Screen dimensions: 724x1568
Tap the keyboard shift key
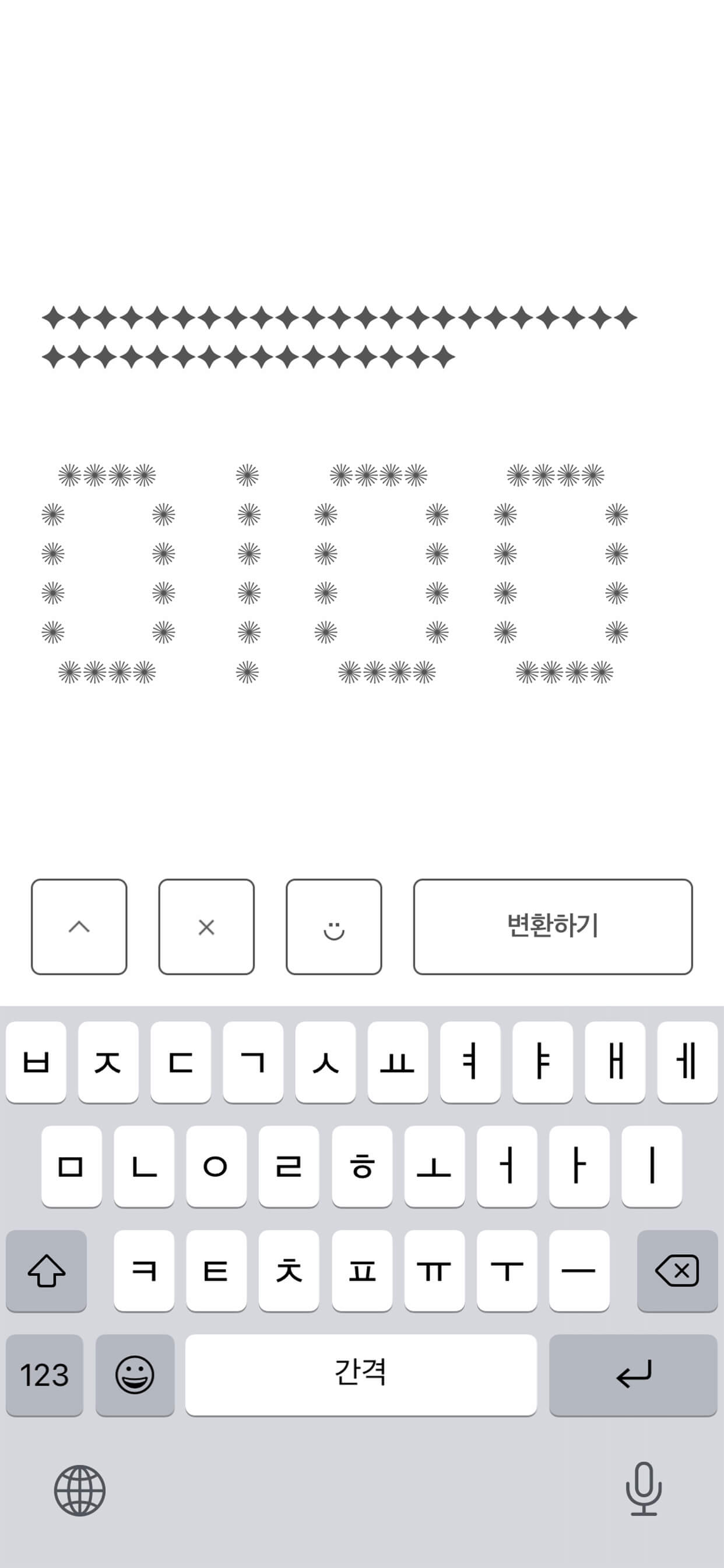(x=46, y=1270)
